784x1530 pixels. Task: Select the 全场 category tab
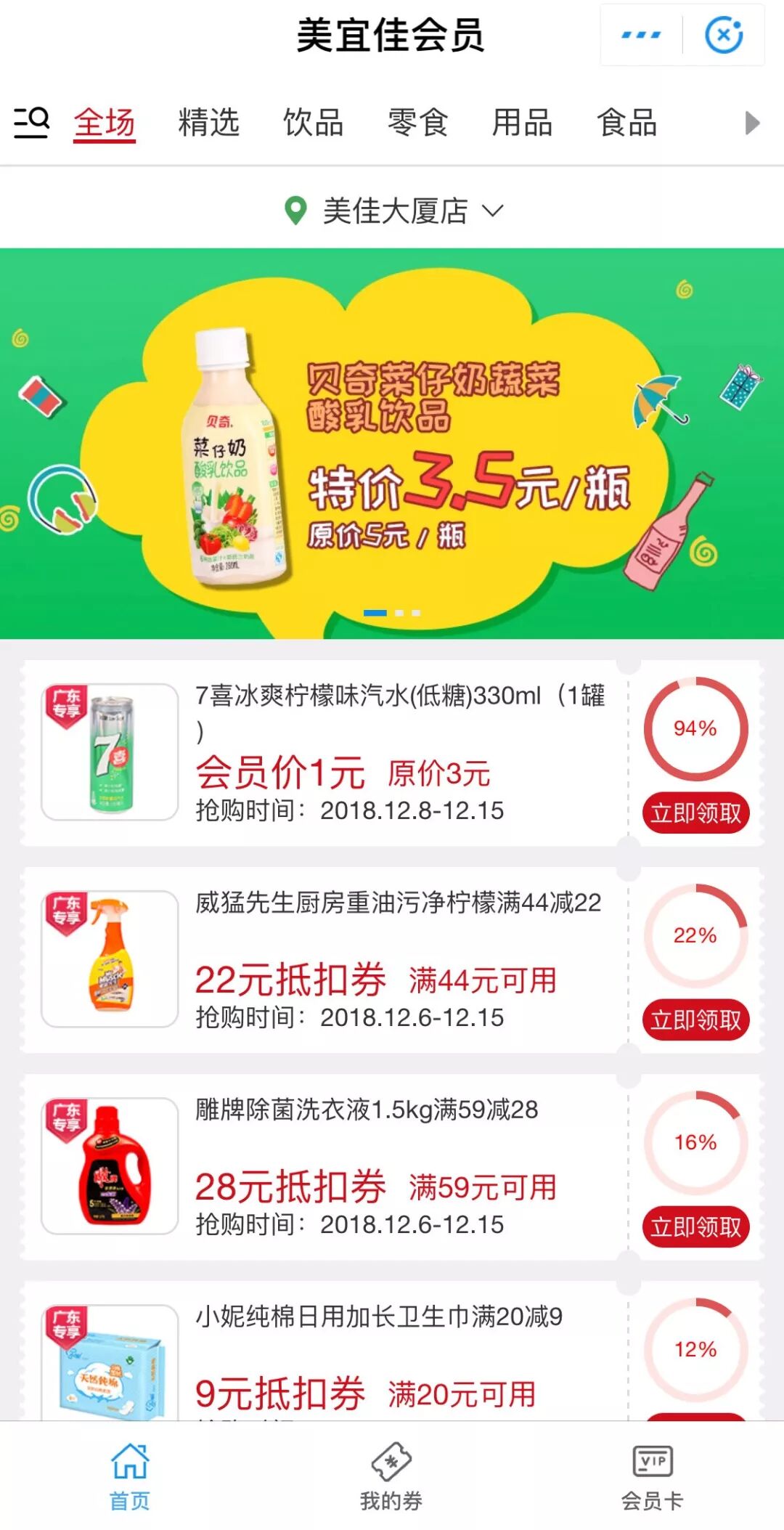coord(105,123)
